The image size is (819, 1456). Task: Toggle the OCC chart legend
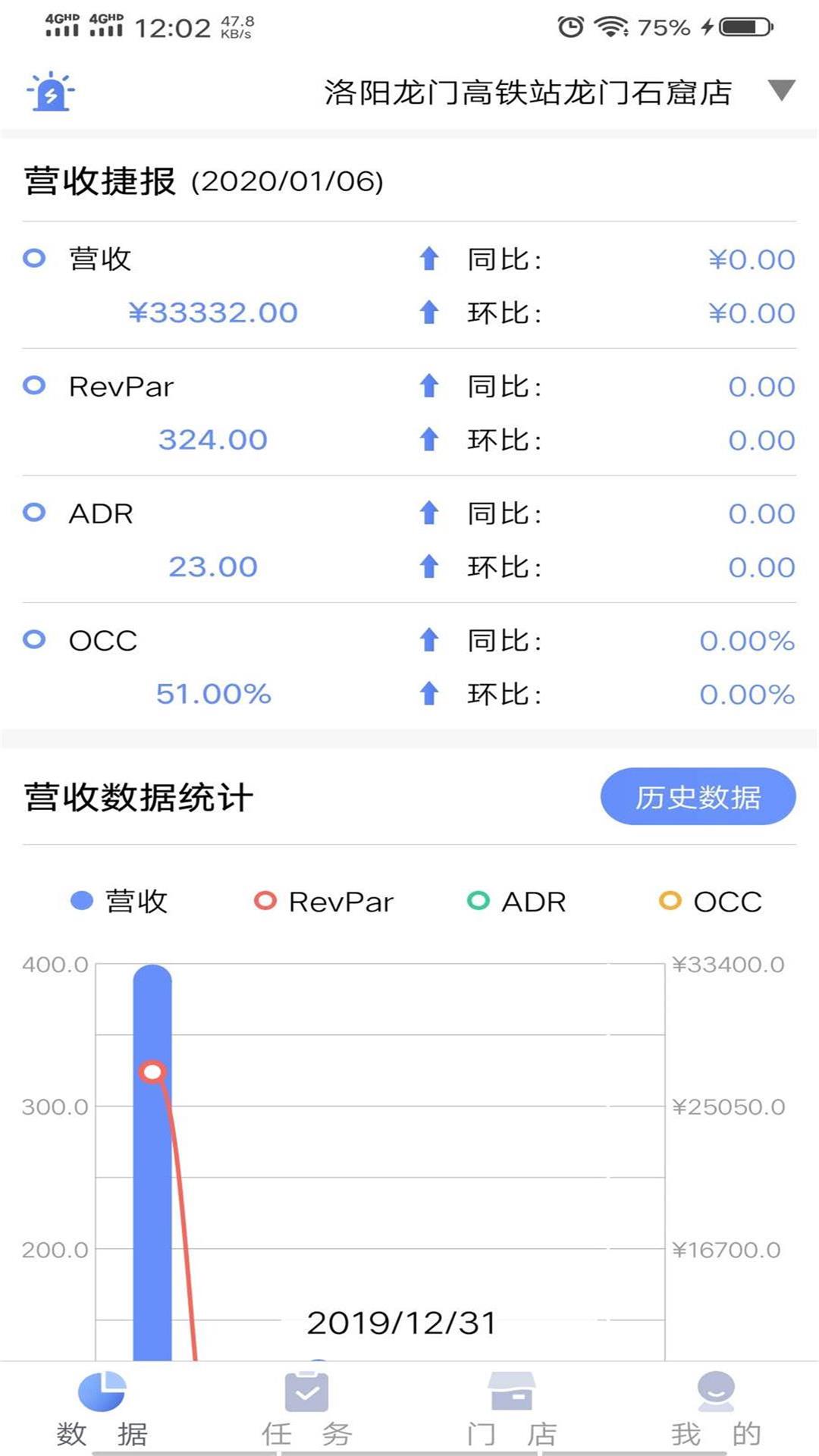pyautogui.click(x=711, y=901)
